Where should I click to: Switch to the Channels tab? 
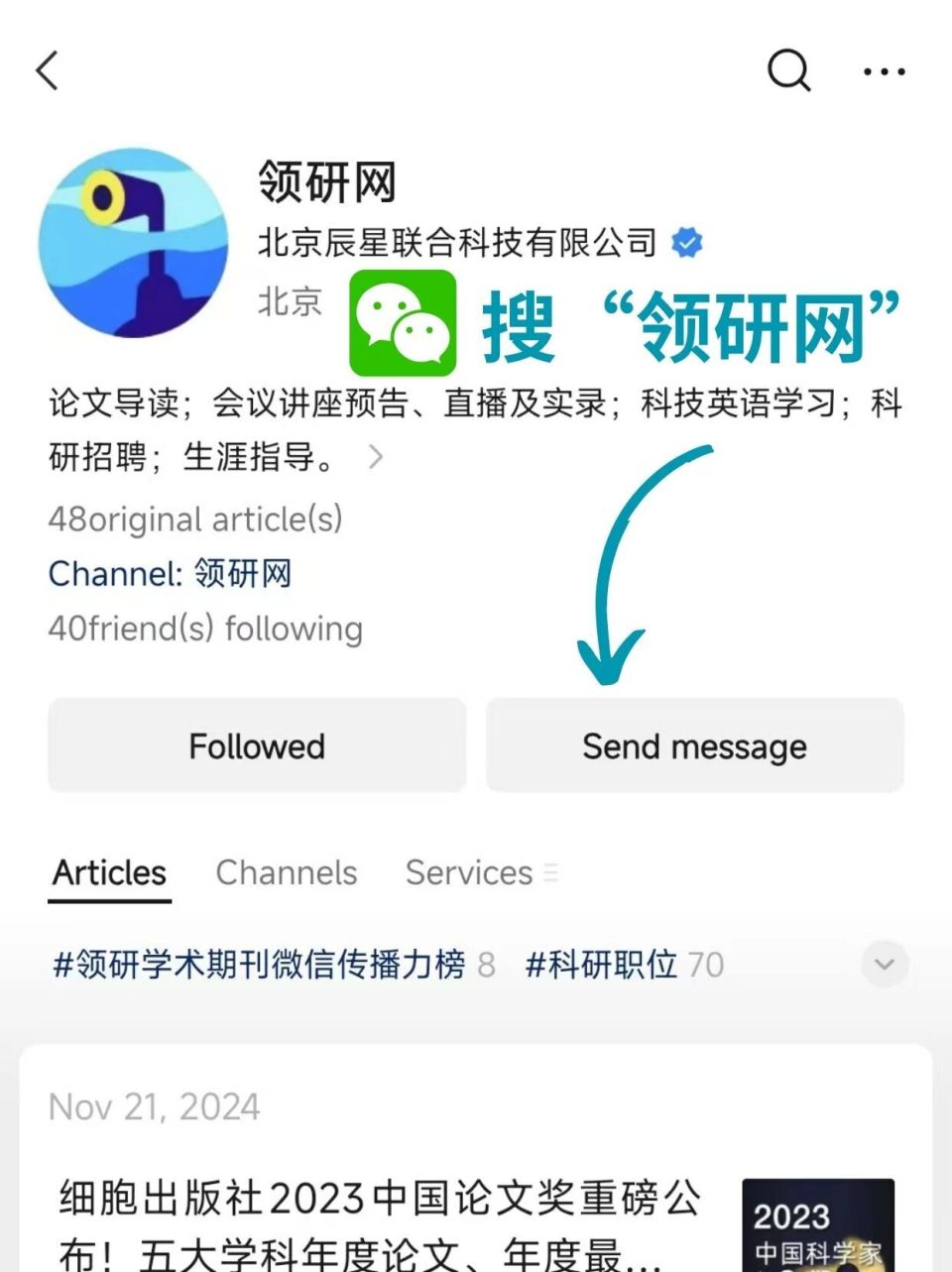(287, 873)
